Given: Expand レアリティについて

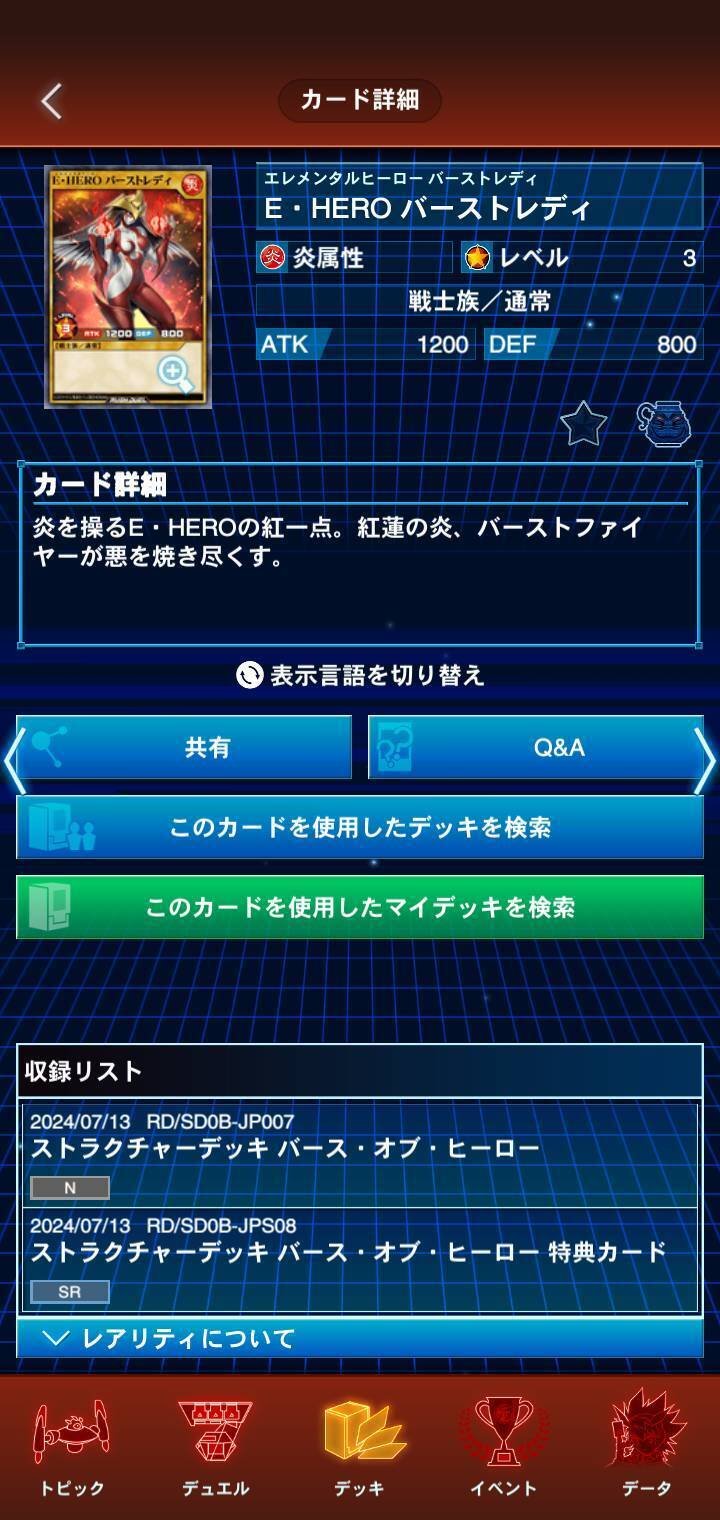Looking at the screenshot, I should 360,1338.
